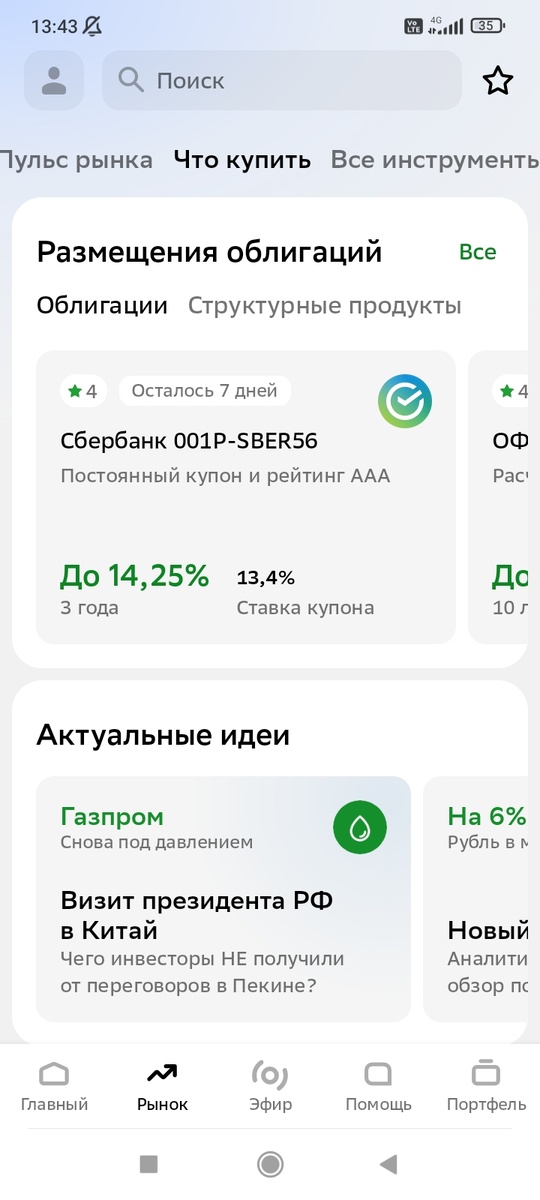Switch to Структурные продукты sub-tab
Viewport: 540px width, 1200px height.
coord(325,306)
